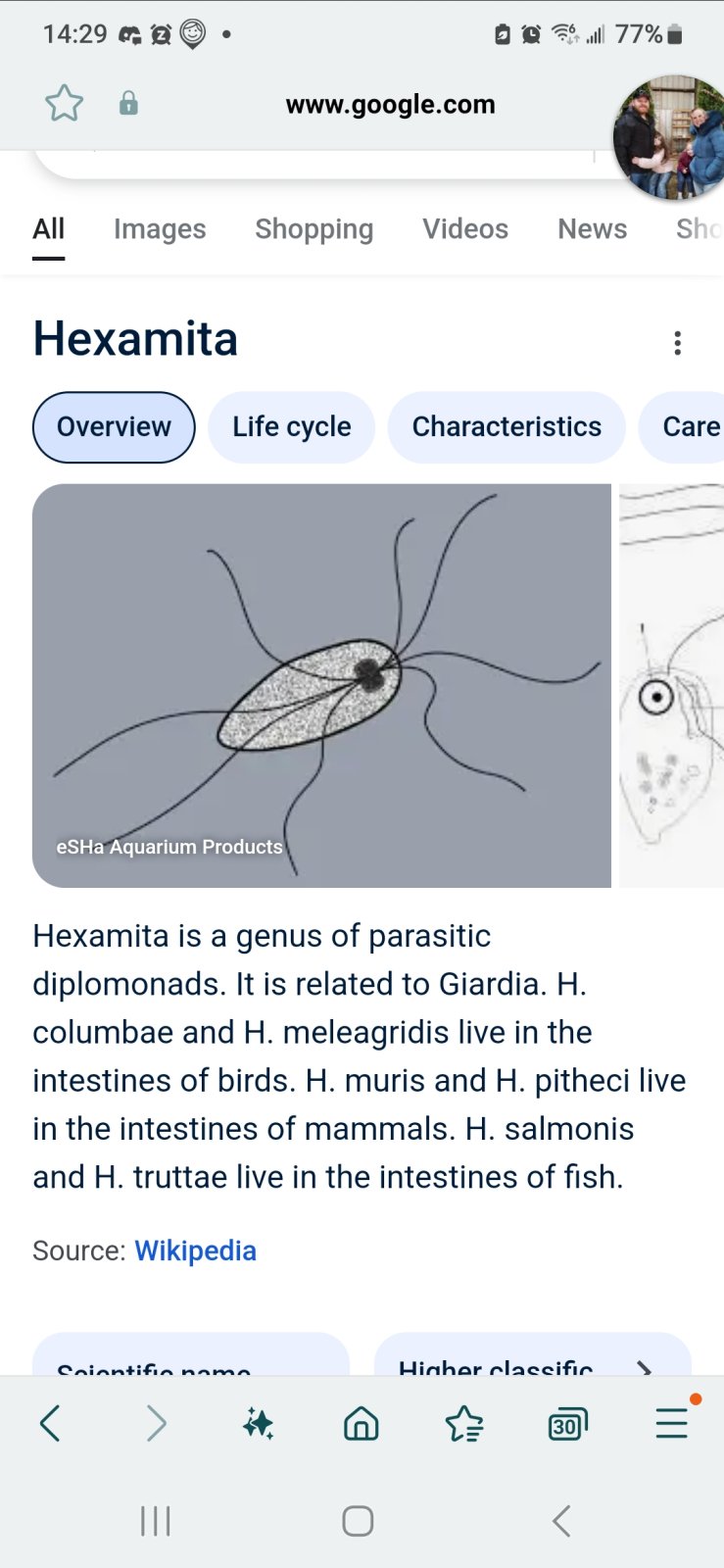
Task: Bookmark this page with the star icon
Action: pos(65,103)
